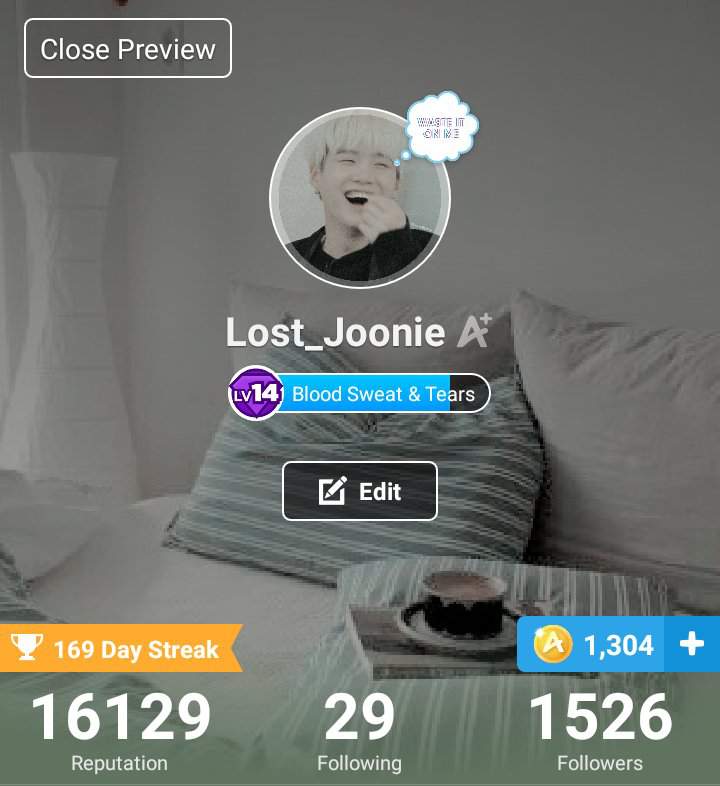Tap the Amino+ badge beside username
This screenshot has width=720, height=786.
coord(475,330)
